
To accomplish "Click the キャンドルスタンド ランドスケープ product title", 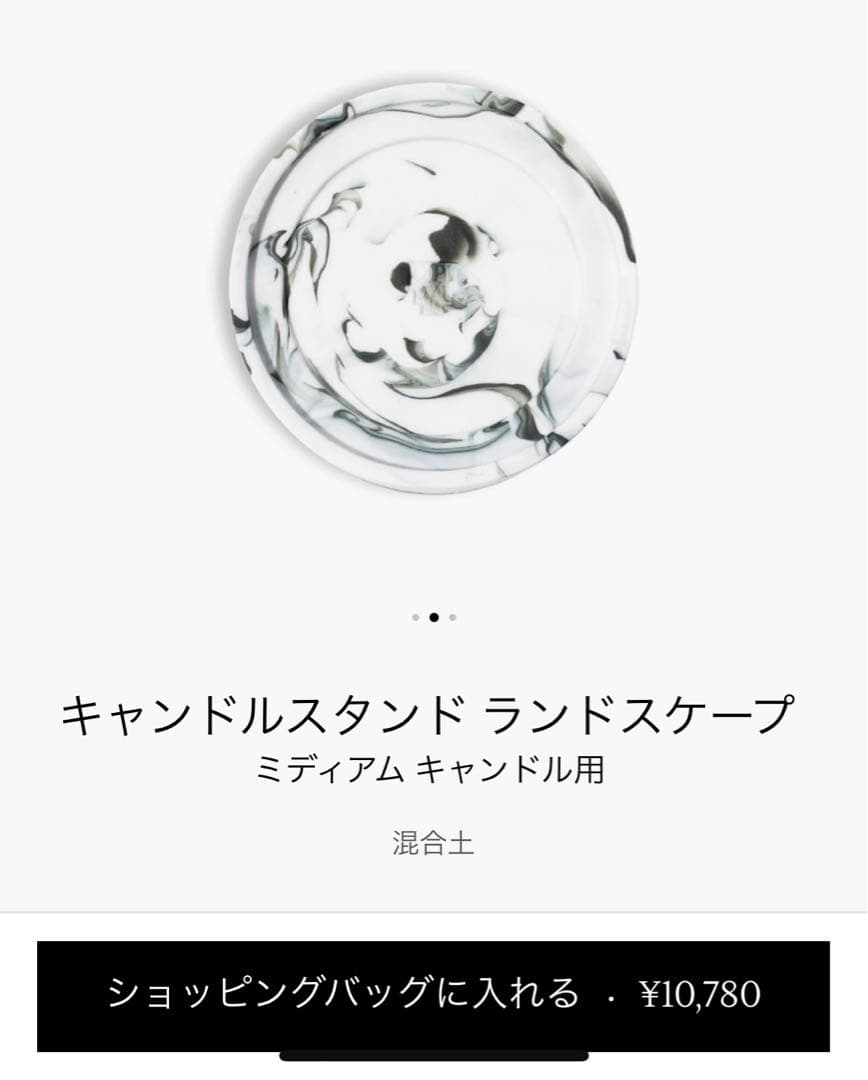I will [x=434, y=710].
